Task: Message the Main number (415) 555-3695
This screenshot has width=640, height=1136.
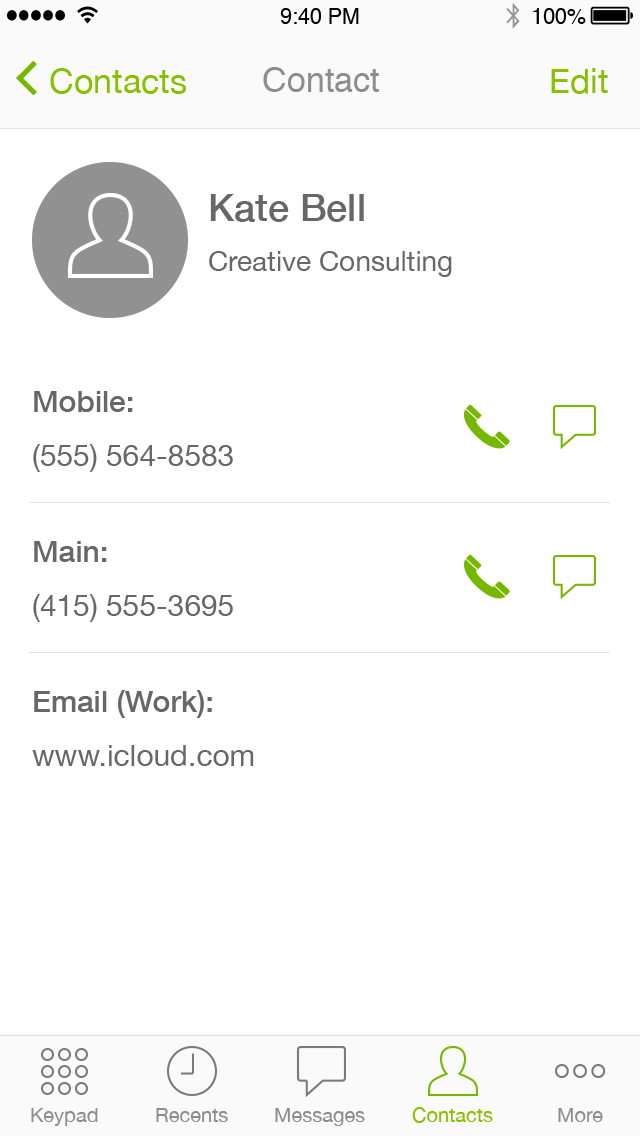Action: click(x=574, y=576)
